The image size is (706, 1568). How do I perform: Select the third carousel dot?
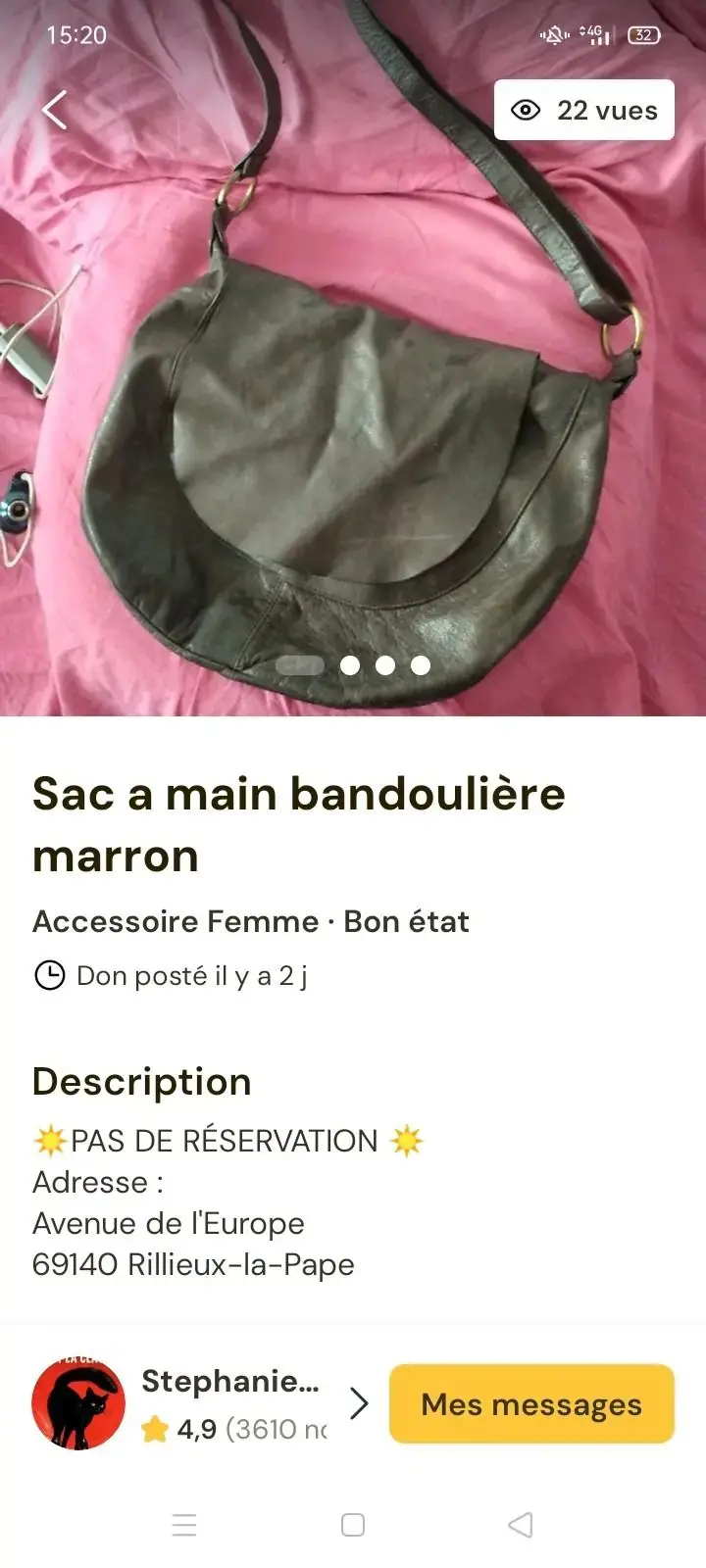pos(383,664)
